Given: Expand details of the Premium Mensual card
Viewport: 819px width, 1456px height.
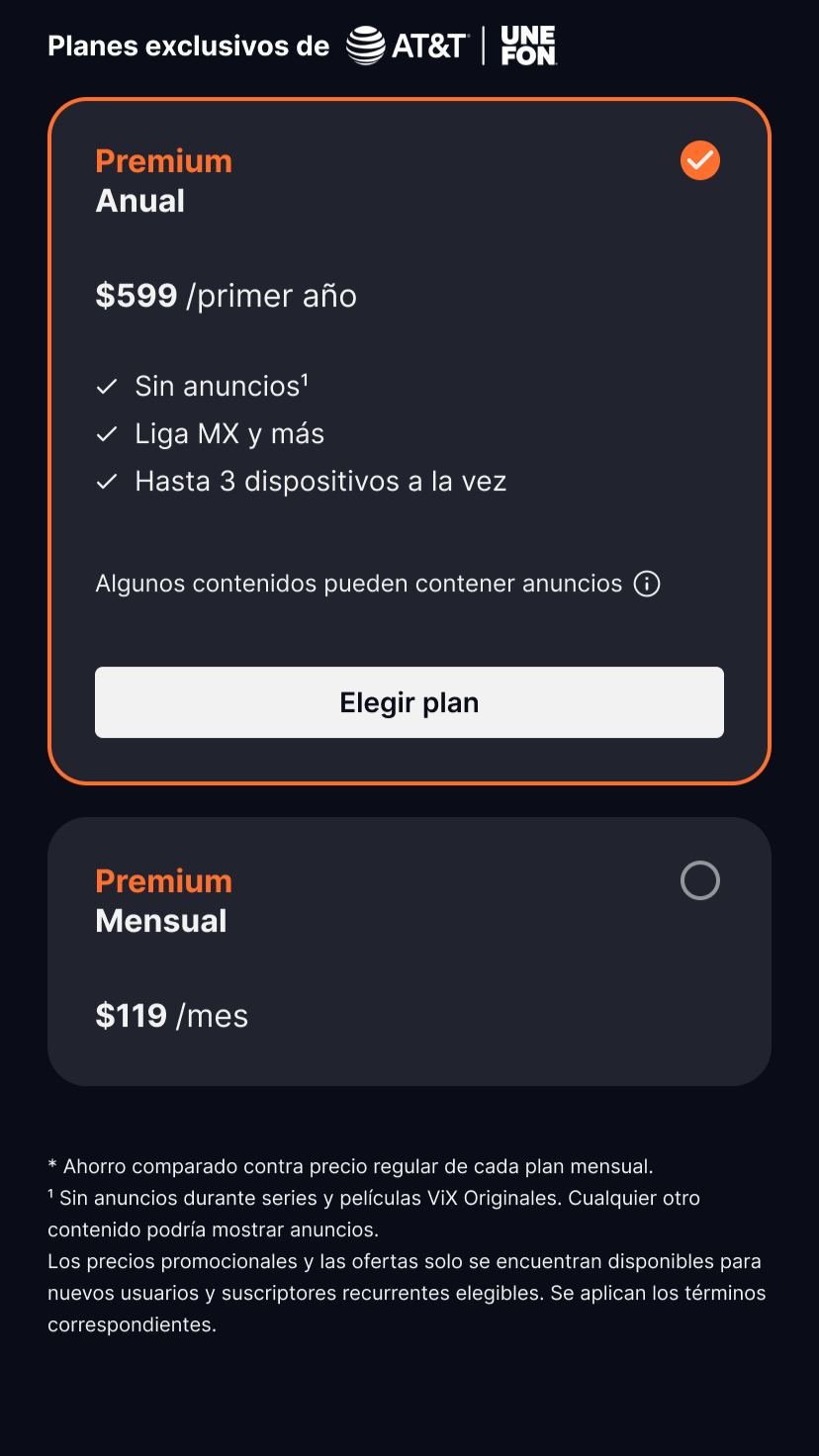Looking at the screenshot, I should (409, 950).
